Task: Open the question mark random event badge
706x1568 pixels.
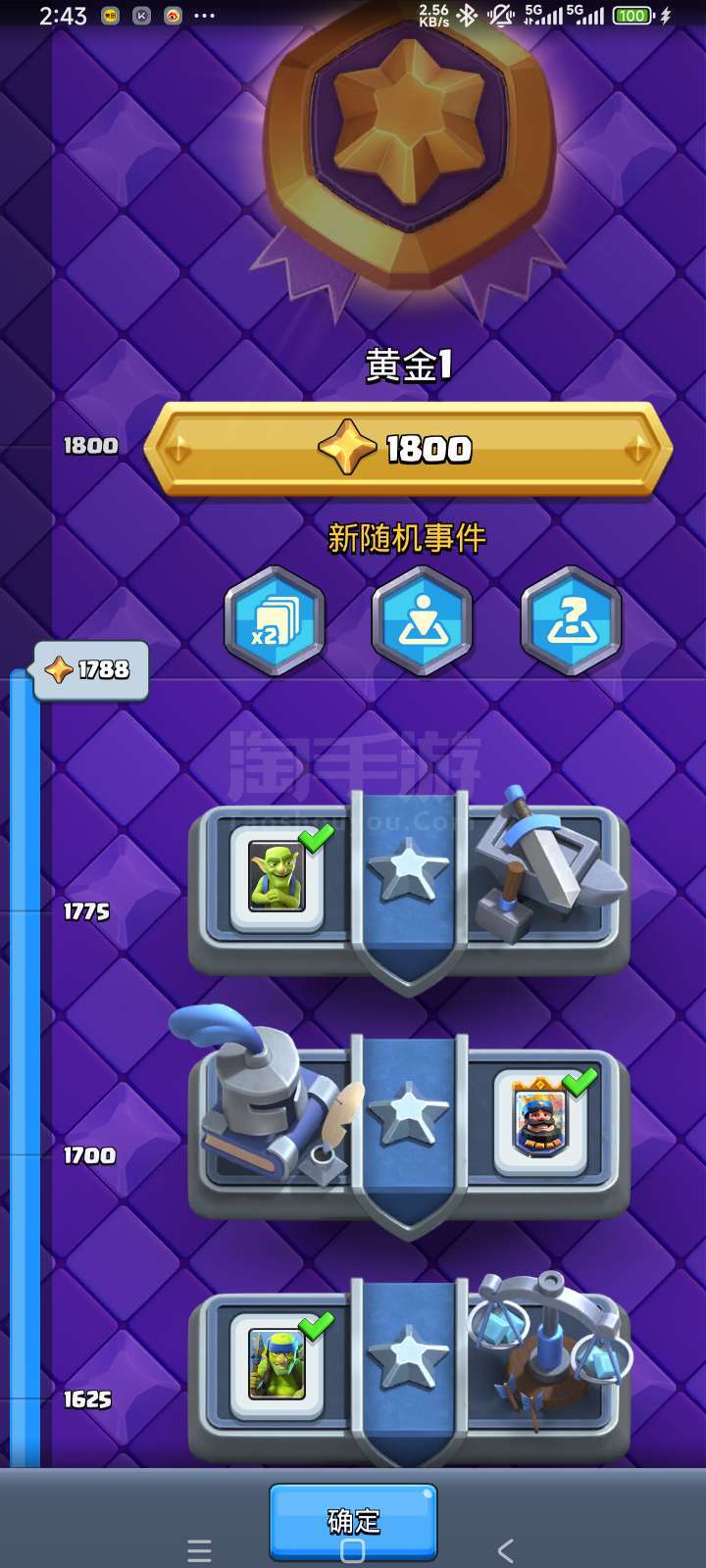Action: click(x=571, y=620)
